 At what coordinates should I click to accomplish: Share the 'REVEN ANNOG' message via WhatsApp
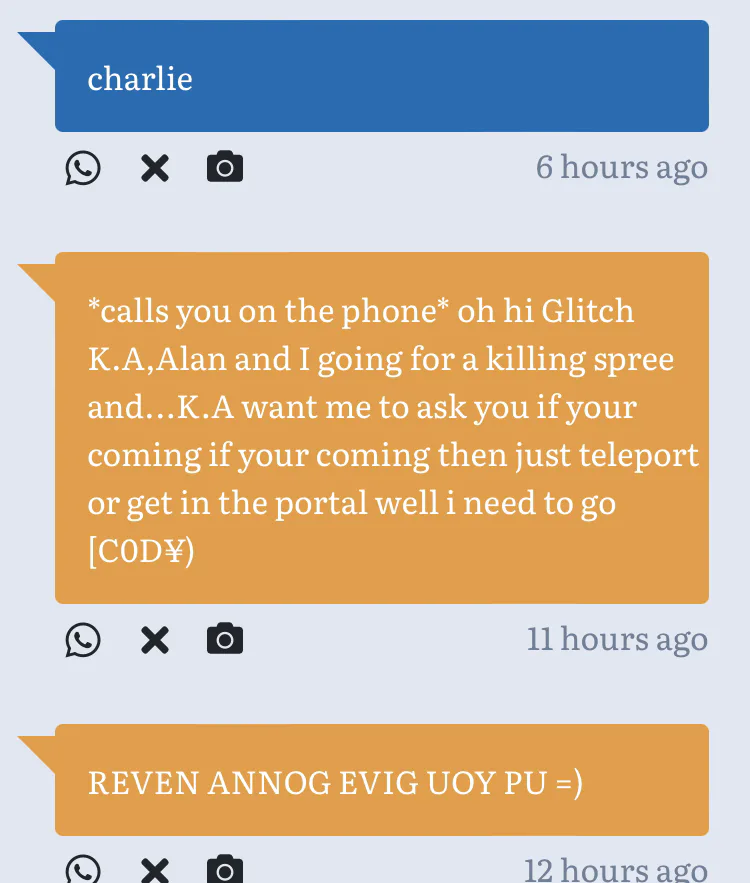pyautogui.click(x=83, y=870)
